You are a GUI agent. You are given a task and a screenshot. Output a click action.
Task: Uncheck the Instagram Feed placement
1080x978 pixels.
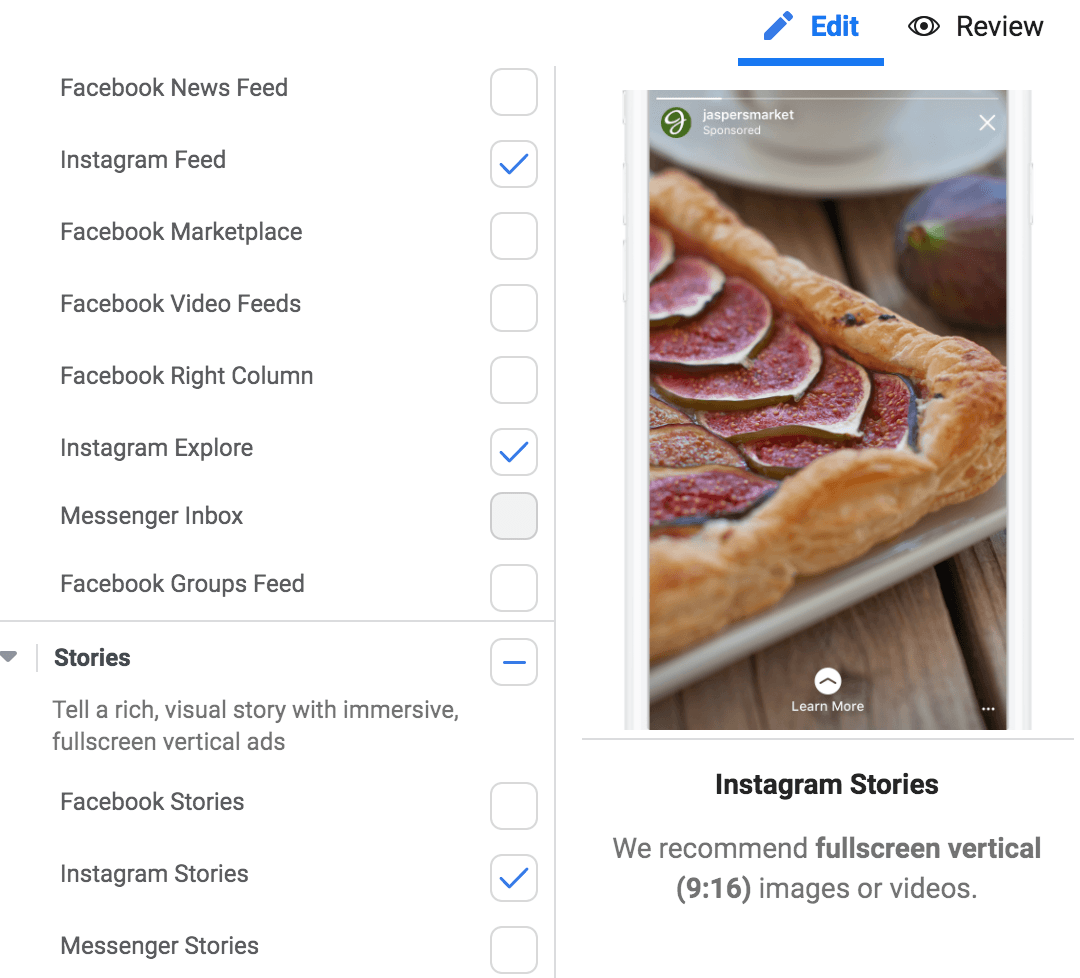pyautogui.click(x=514, y=164)
